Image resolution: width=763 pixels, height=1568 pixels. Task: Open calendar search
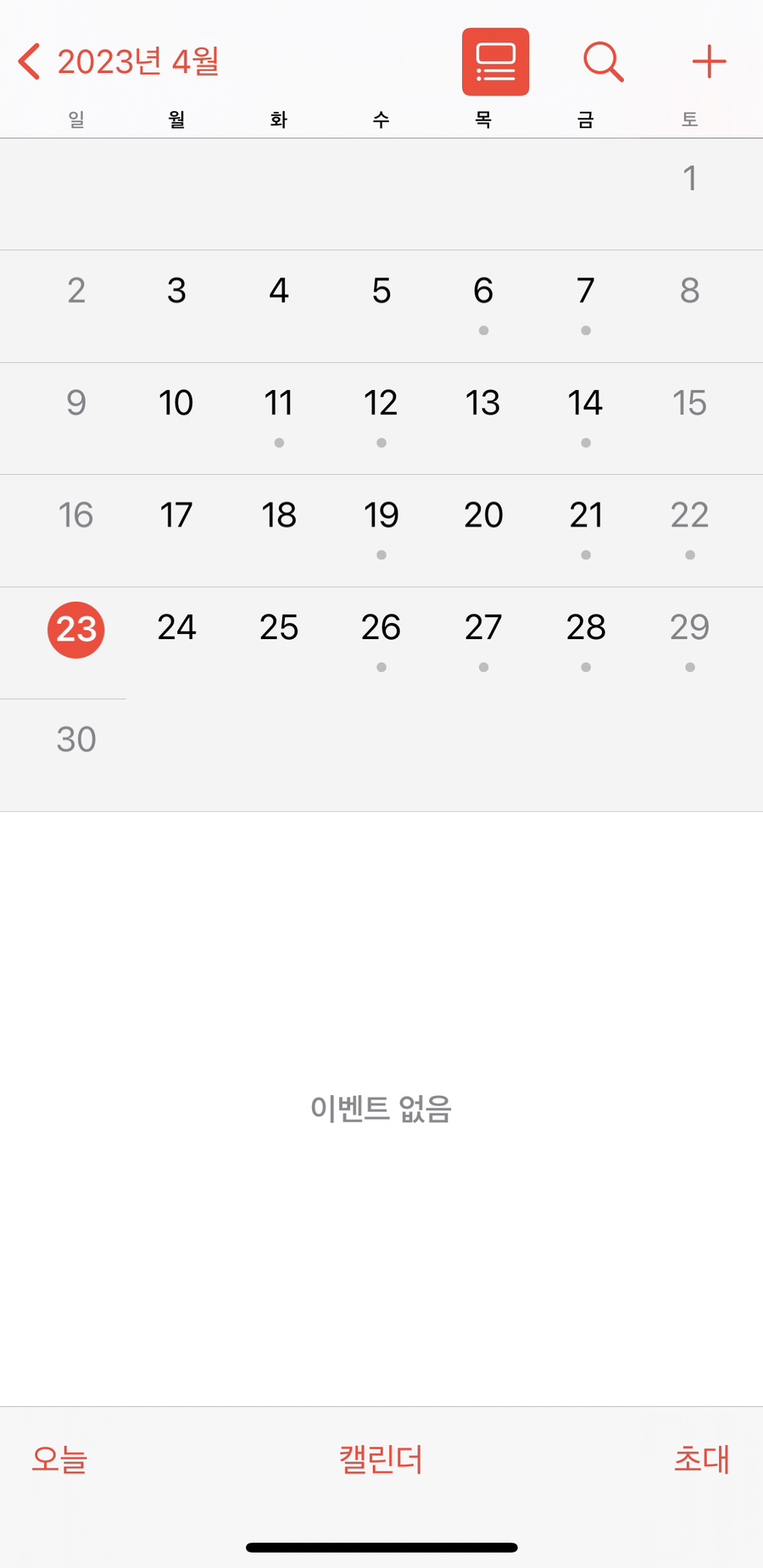coord(603,62)
